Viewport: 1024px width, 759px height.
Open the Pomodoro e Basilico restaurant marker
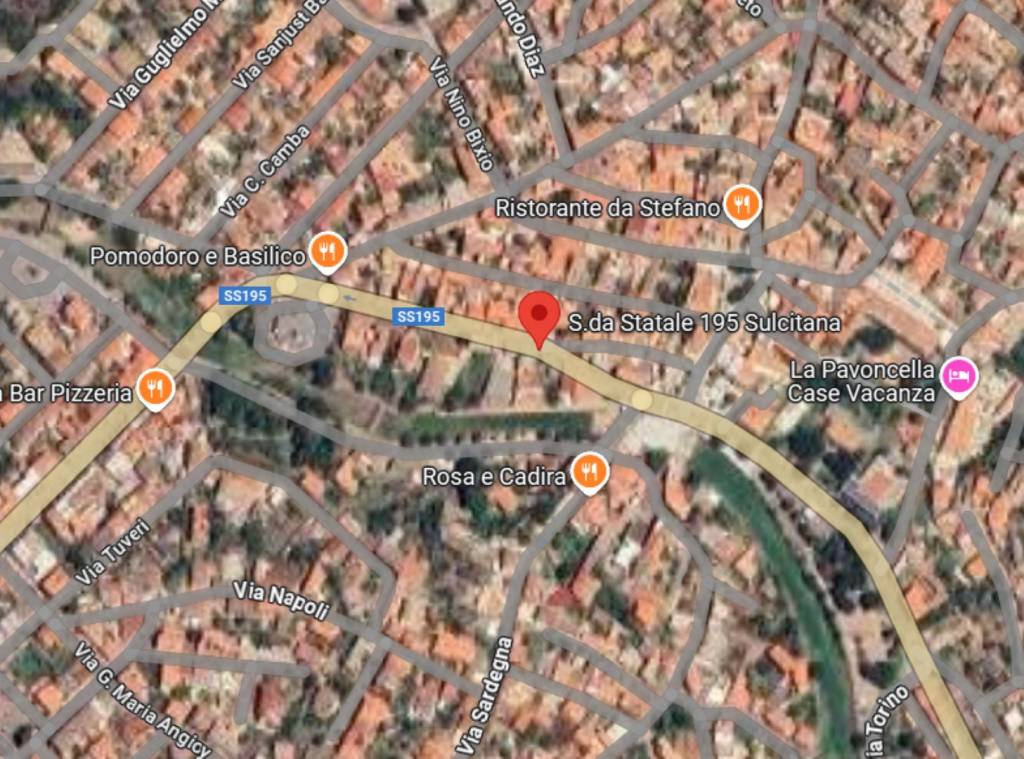point(327,252)
